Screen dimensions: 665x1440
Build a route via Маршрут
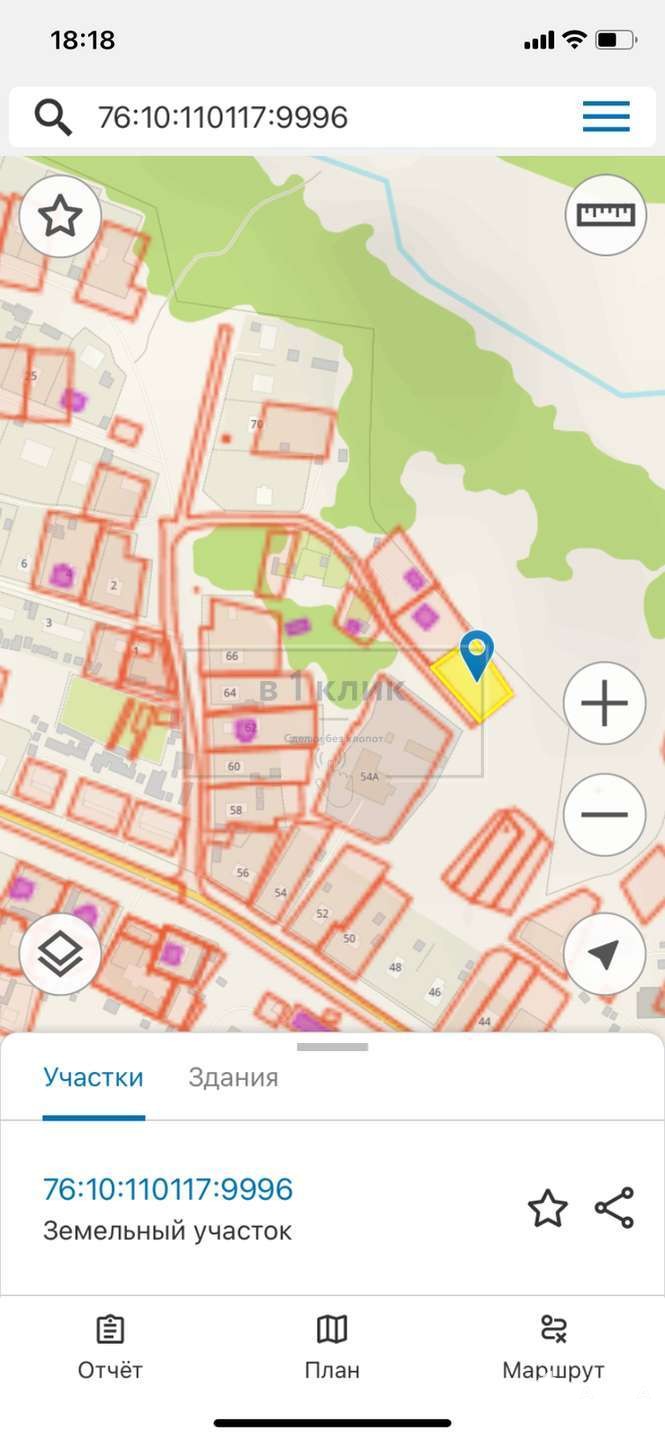(x=553, y=1347)
